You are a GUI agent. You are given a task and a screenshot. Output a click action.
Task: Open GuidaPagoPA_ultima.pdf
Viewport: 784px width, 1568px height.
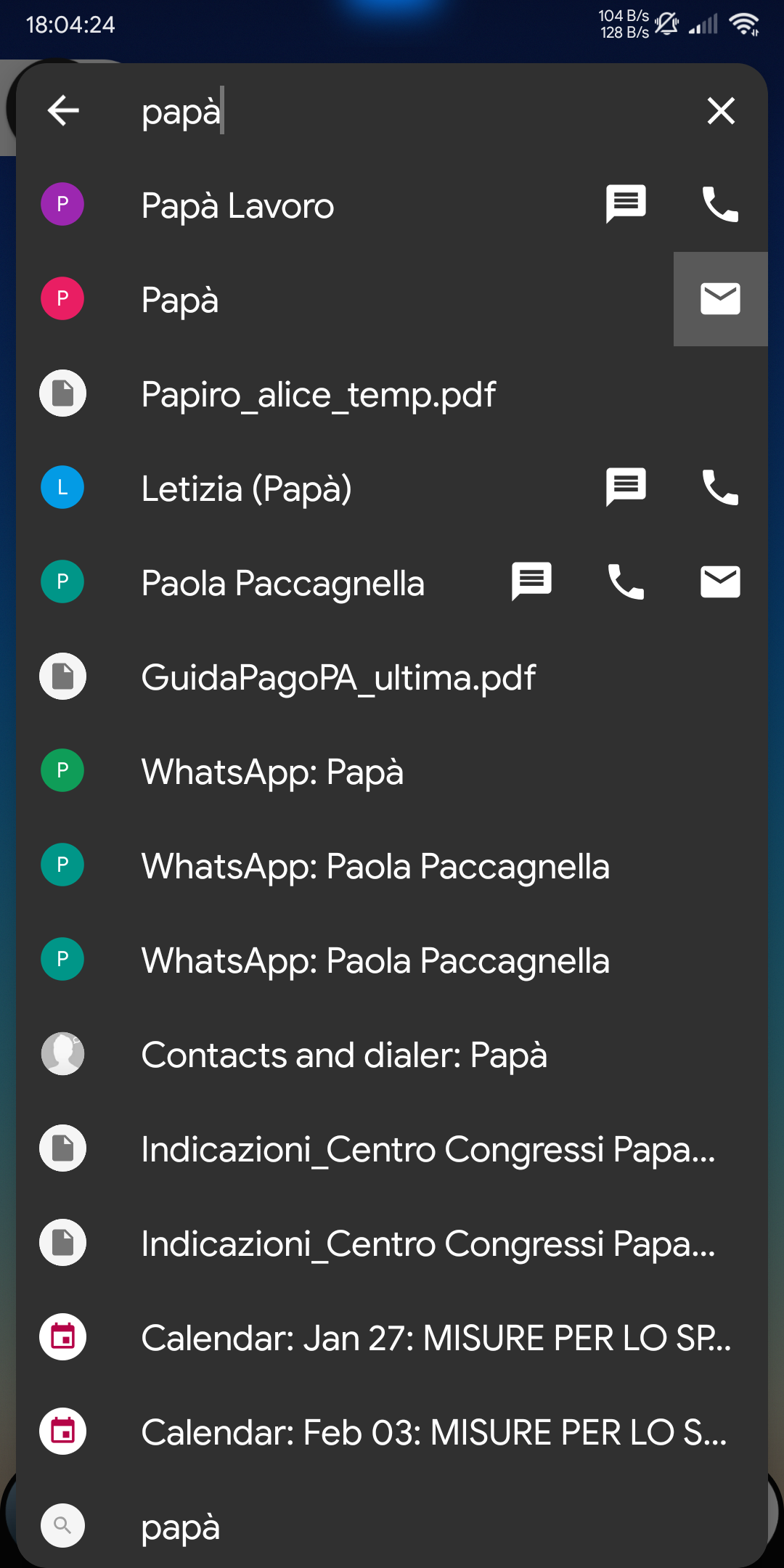coord(338,676)
